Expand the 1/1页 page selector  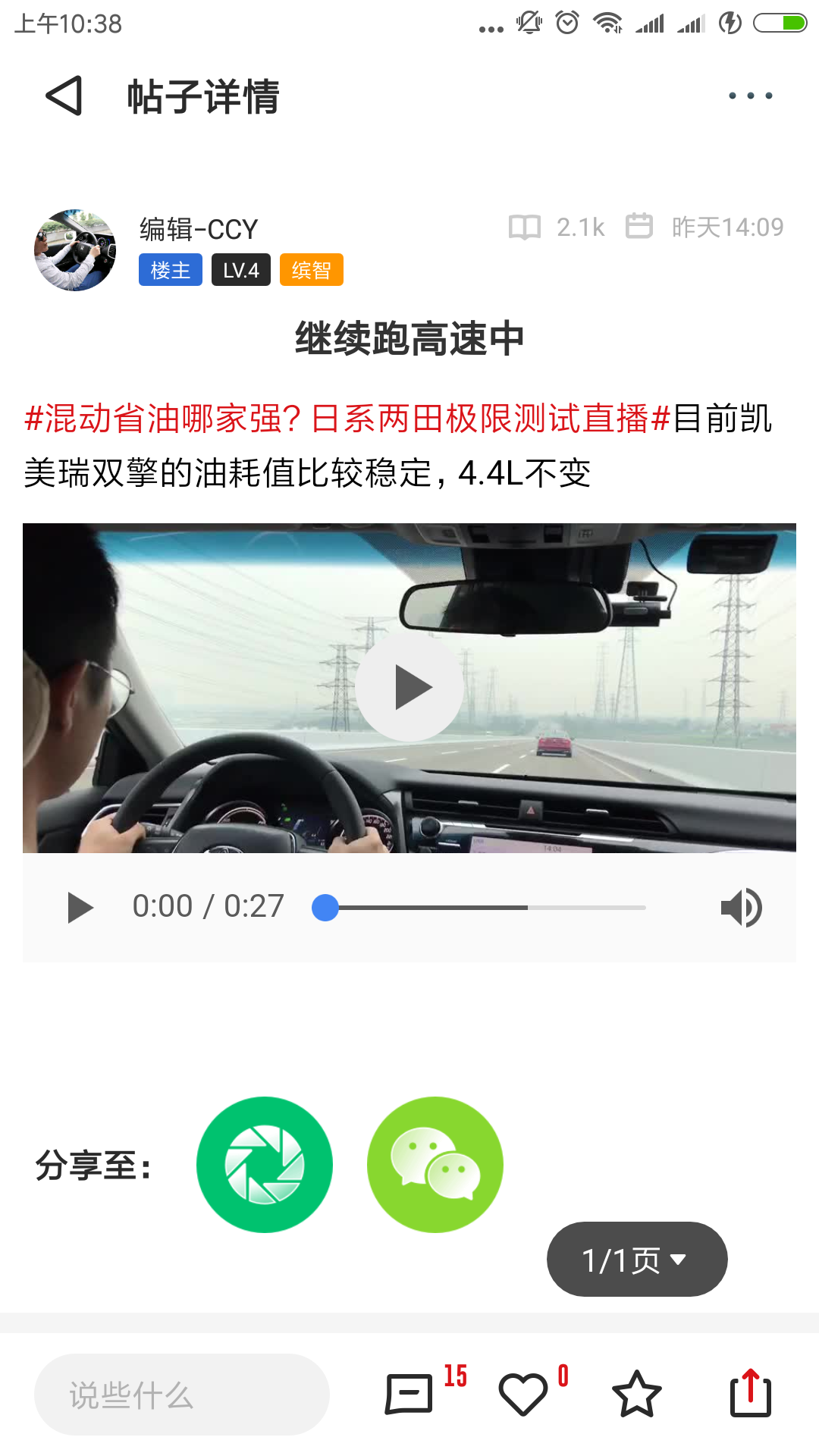pos(636,1260)
